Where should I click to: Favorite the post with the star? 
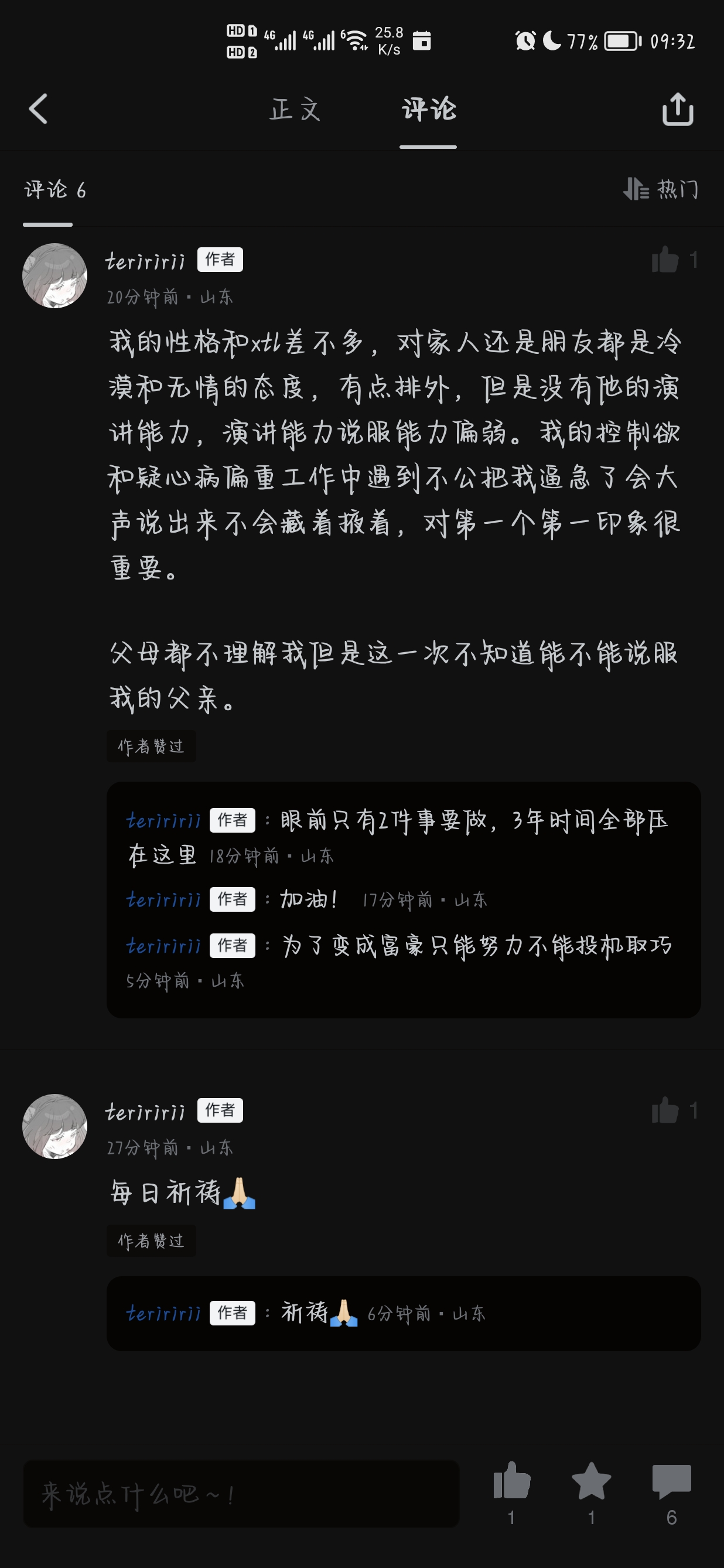tap(592, 1481)
